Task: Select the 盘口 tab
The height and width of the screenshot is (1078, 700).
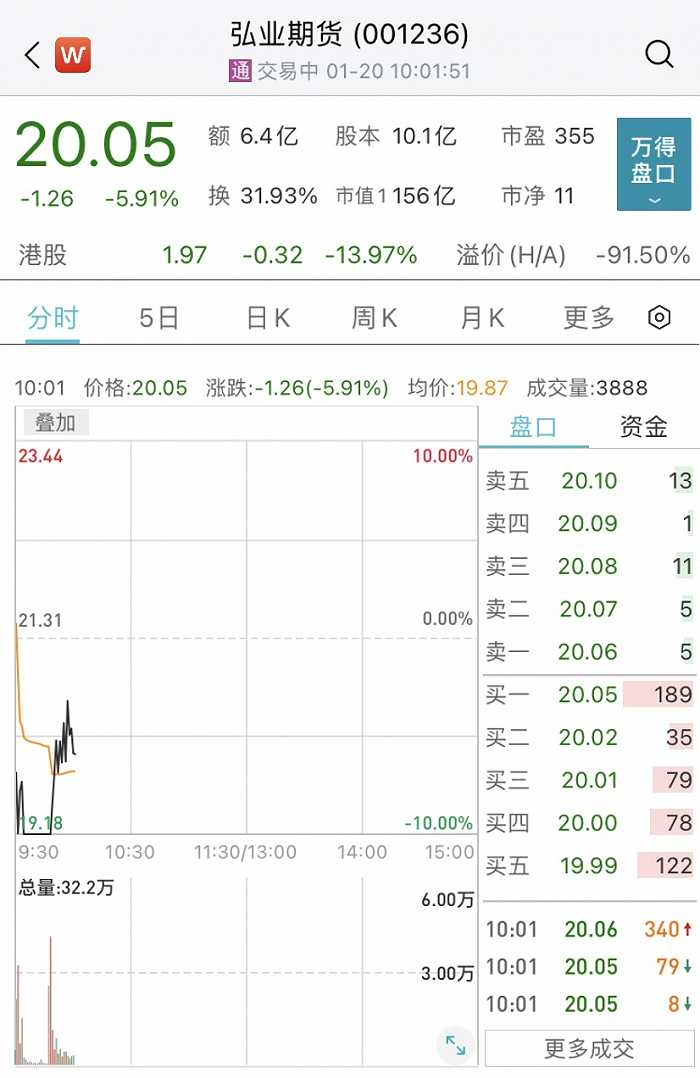Action: 534,427
